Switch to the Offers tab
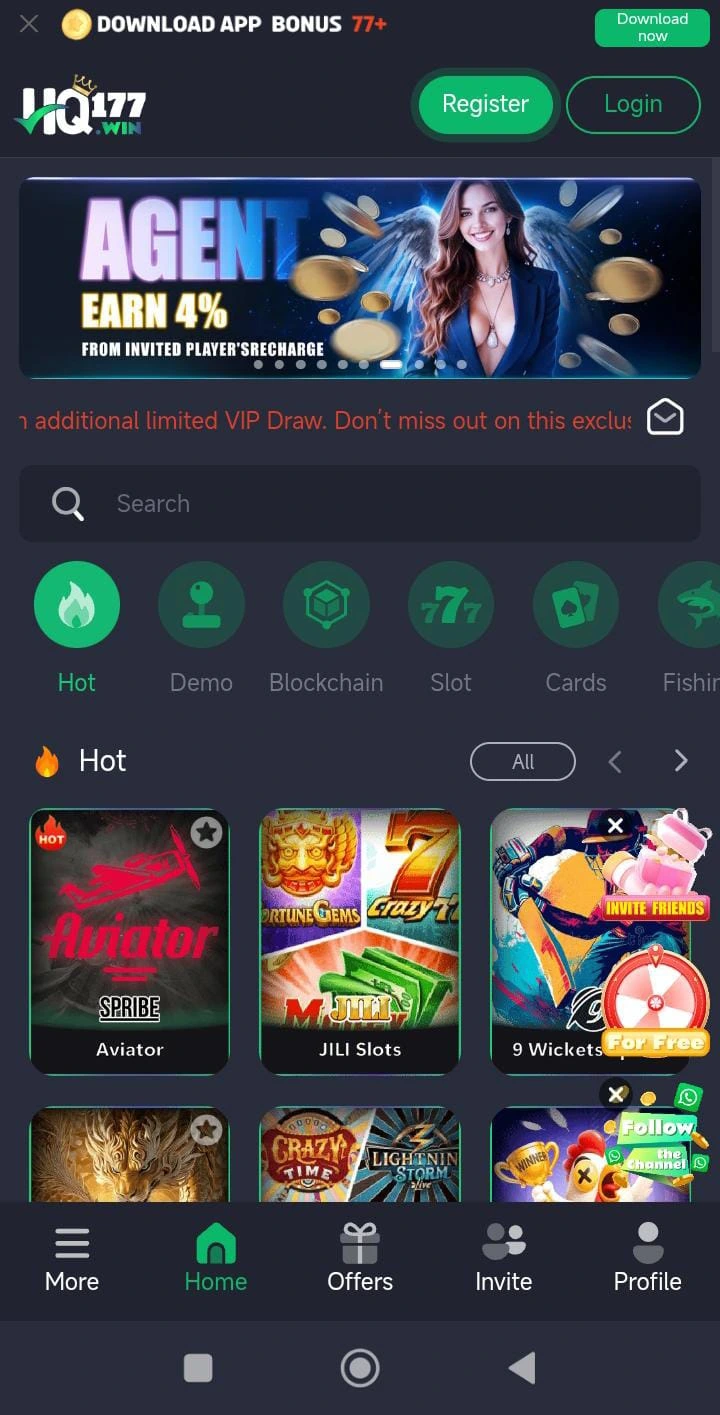This screenshot has width=720, height=1415. [360, 1260]
